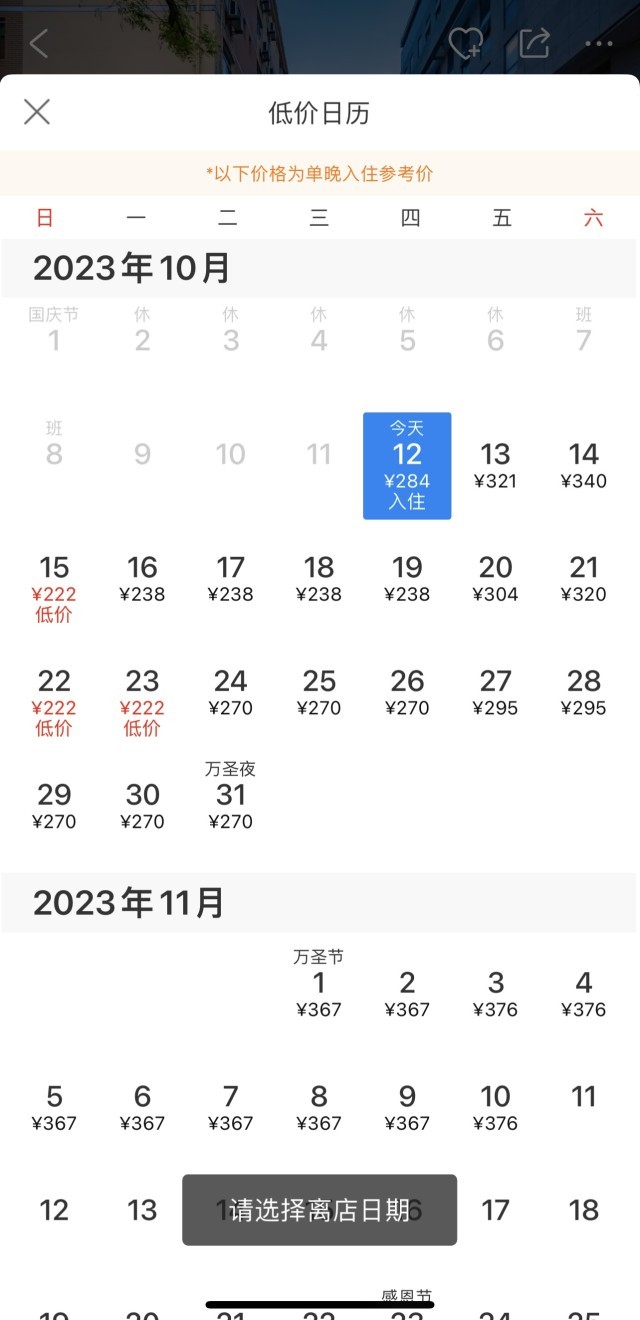The width and height of the screenshot is (640, 1320).
Task: Select October 16 on the calendar
Action: coord(142,580)
